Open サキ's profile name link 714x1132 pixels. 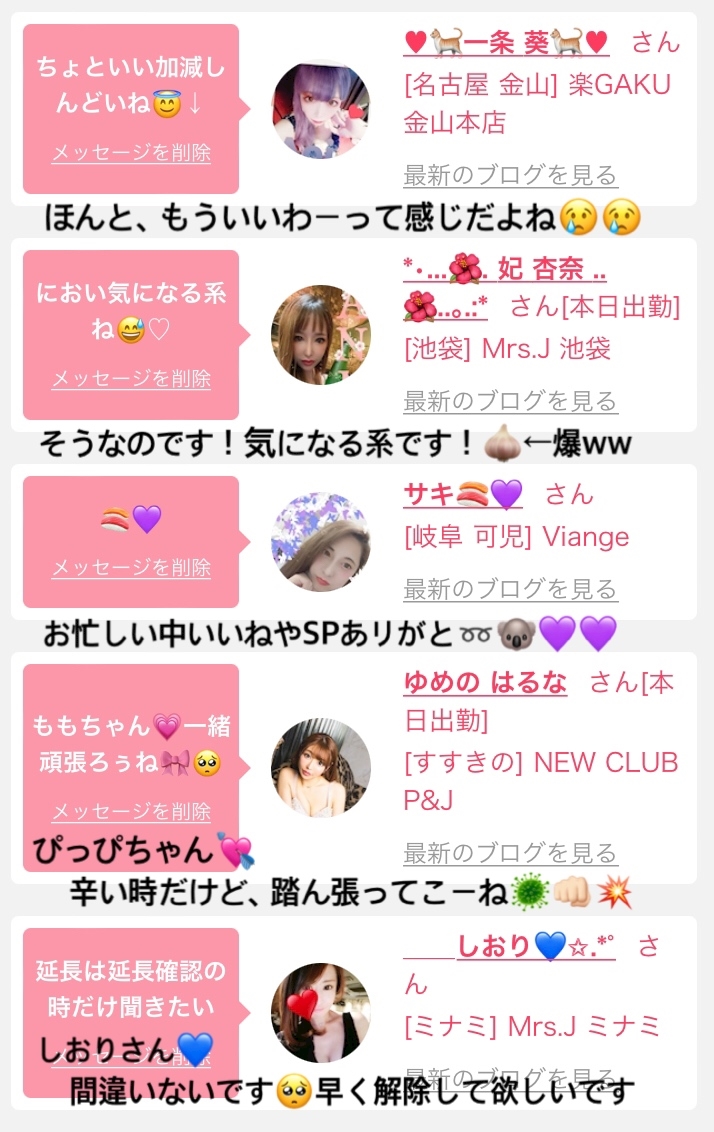[x=462, y=494]
